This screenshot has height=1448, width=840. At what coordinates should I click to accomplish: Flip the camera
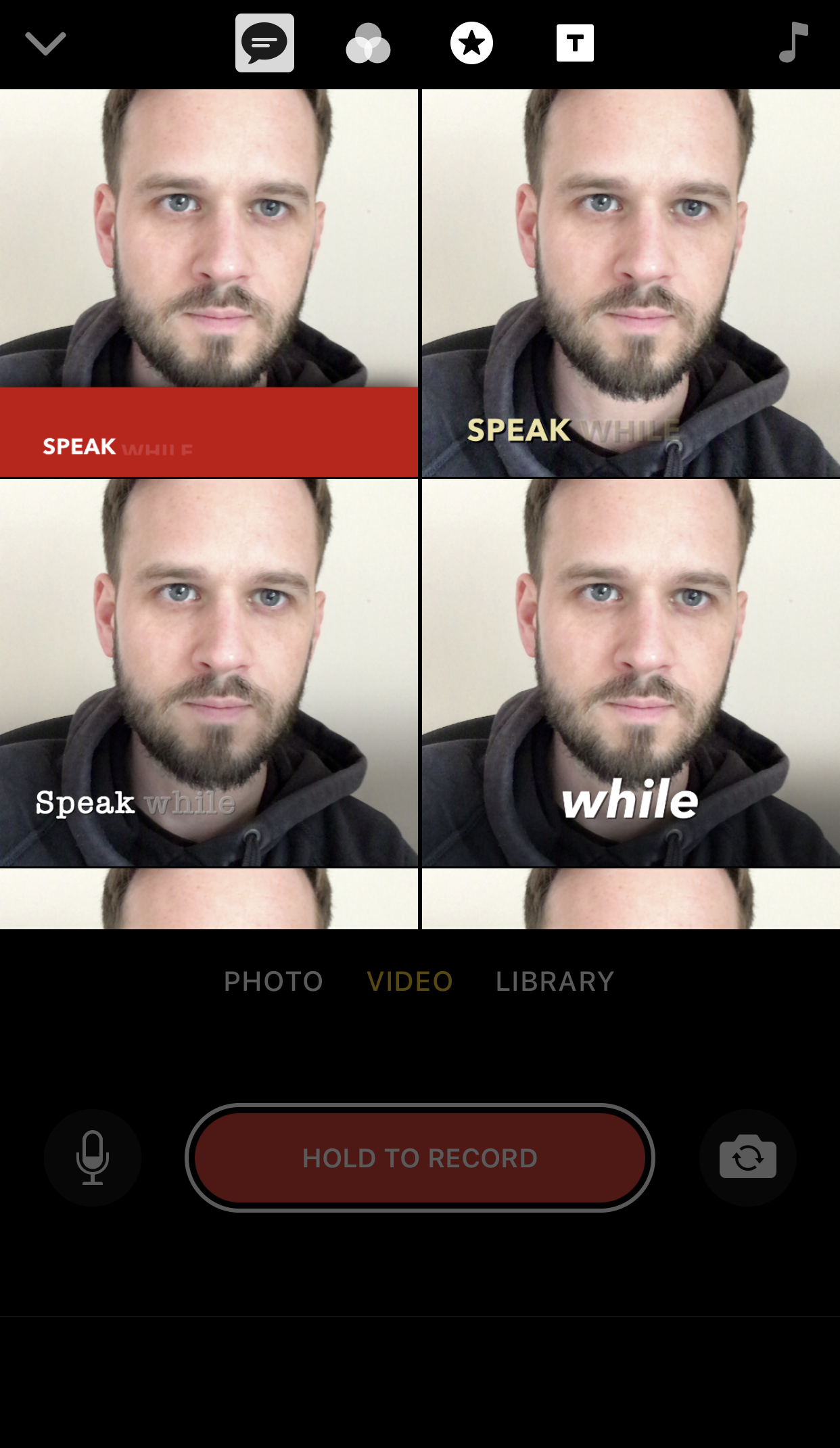748,1158
